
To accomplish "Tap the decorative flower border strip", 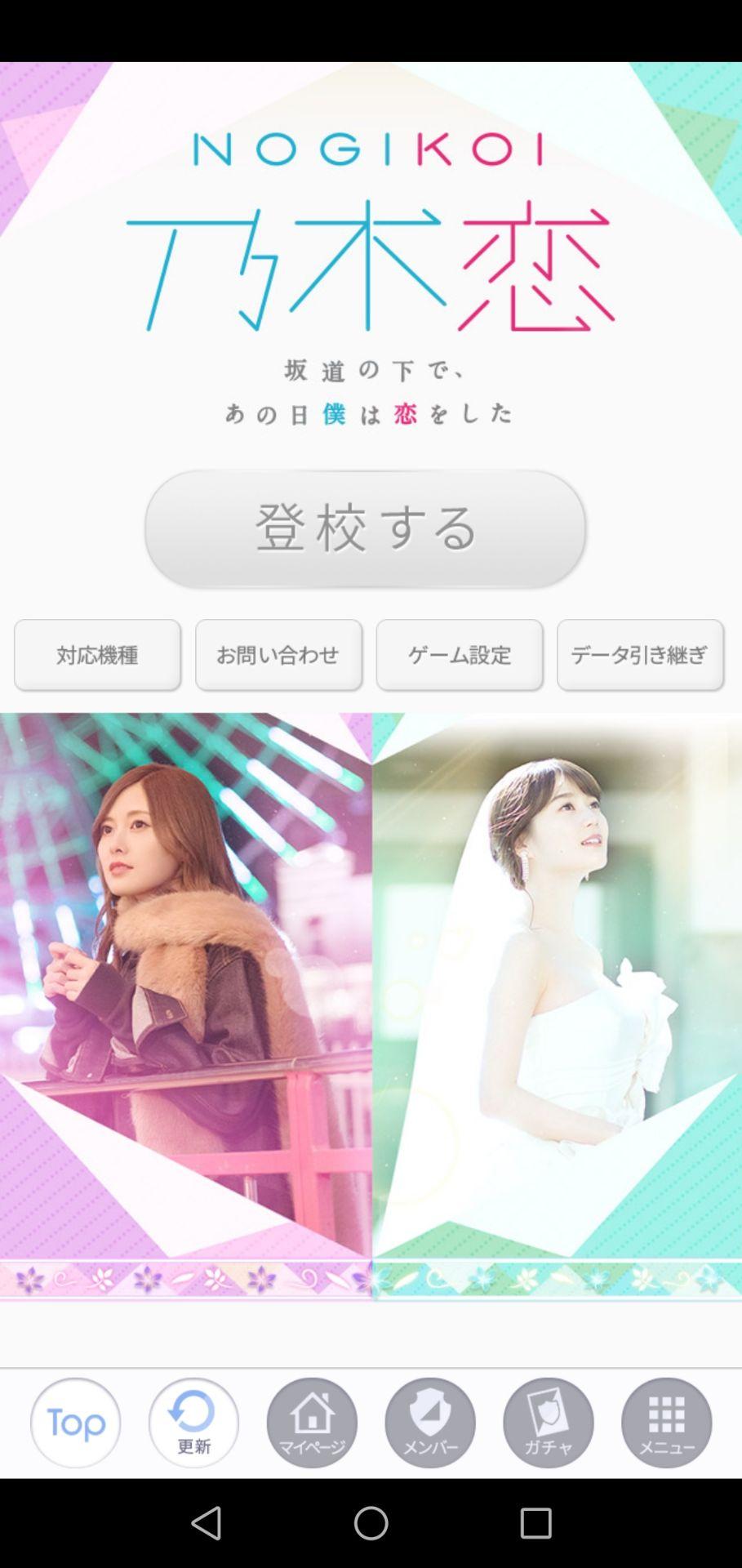I will [370, 1278].
